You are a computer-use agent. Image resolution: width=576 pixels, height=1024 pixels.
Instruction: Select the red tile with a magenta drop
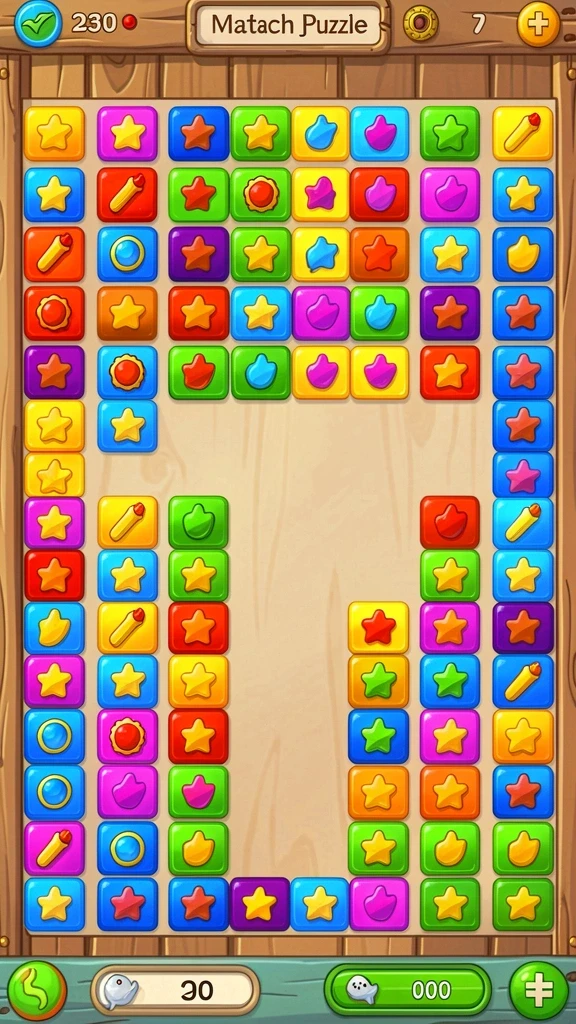point(379,194)
